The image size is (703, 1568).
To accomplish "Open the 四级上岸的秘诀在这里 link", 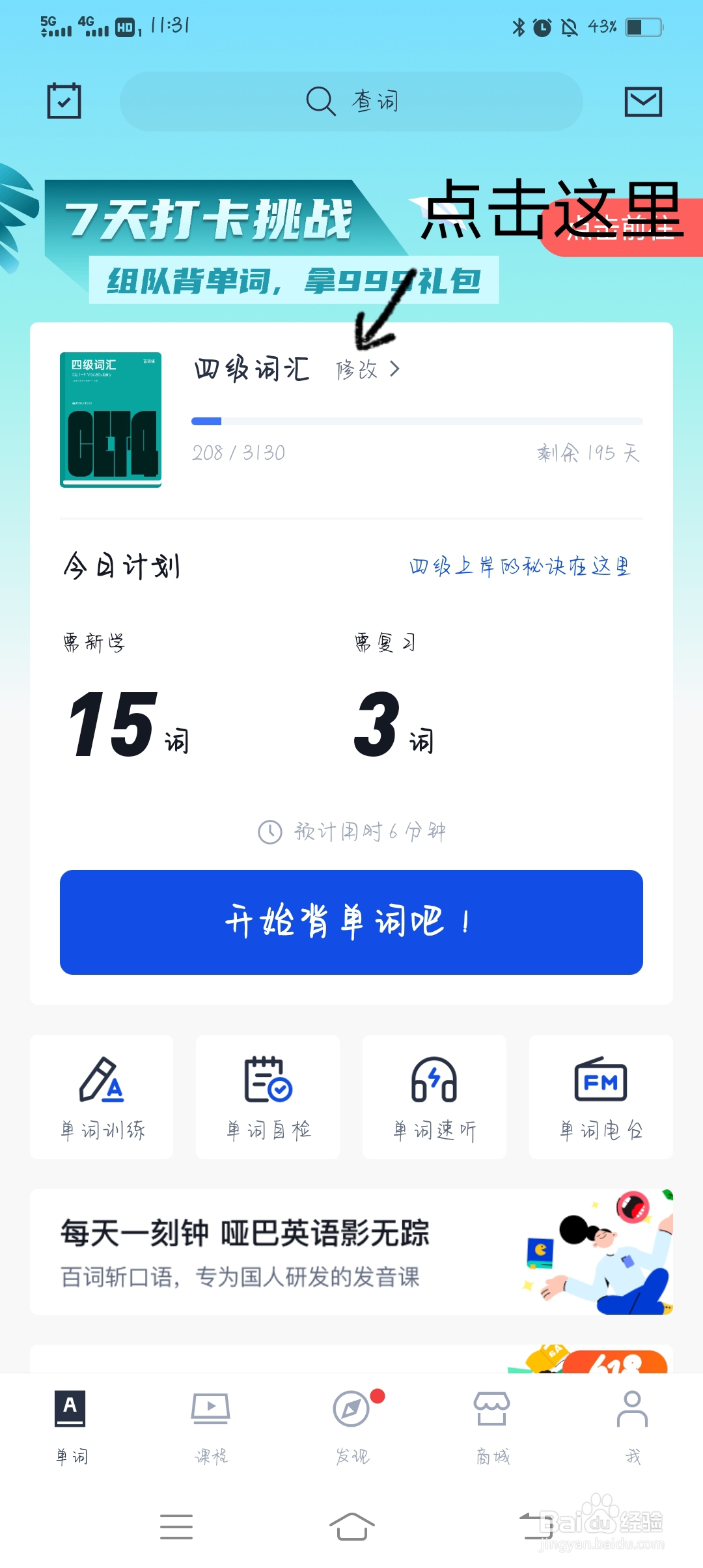I will [x=519, y=567].
